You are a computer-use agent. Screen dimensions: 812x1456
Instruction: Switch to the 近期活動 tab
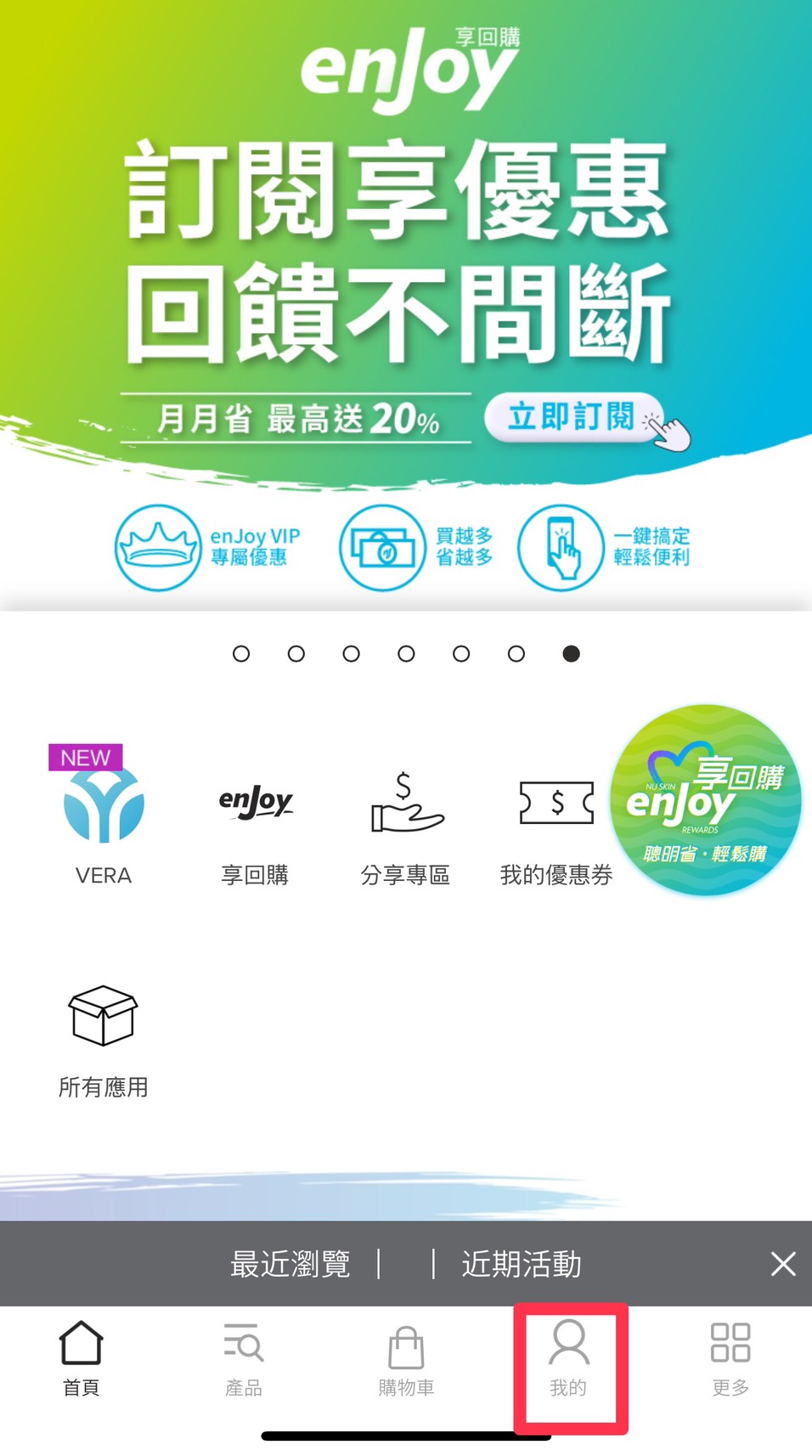pyautogui.click(x=522, y=1264)
